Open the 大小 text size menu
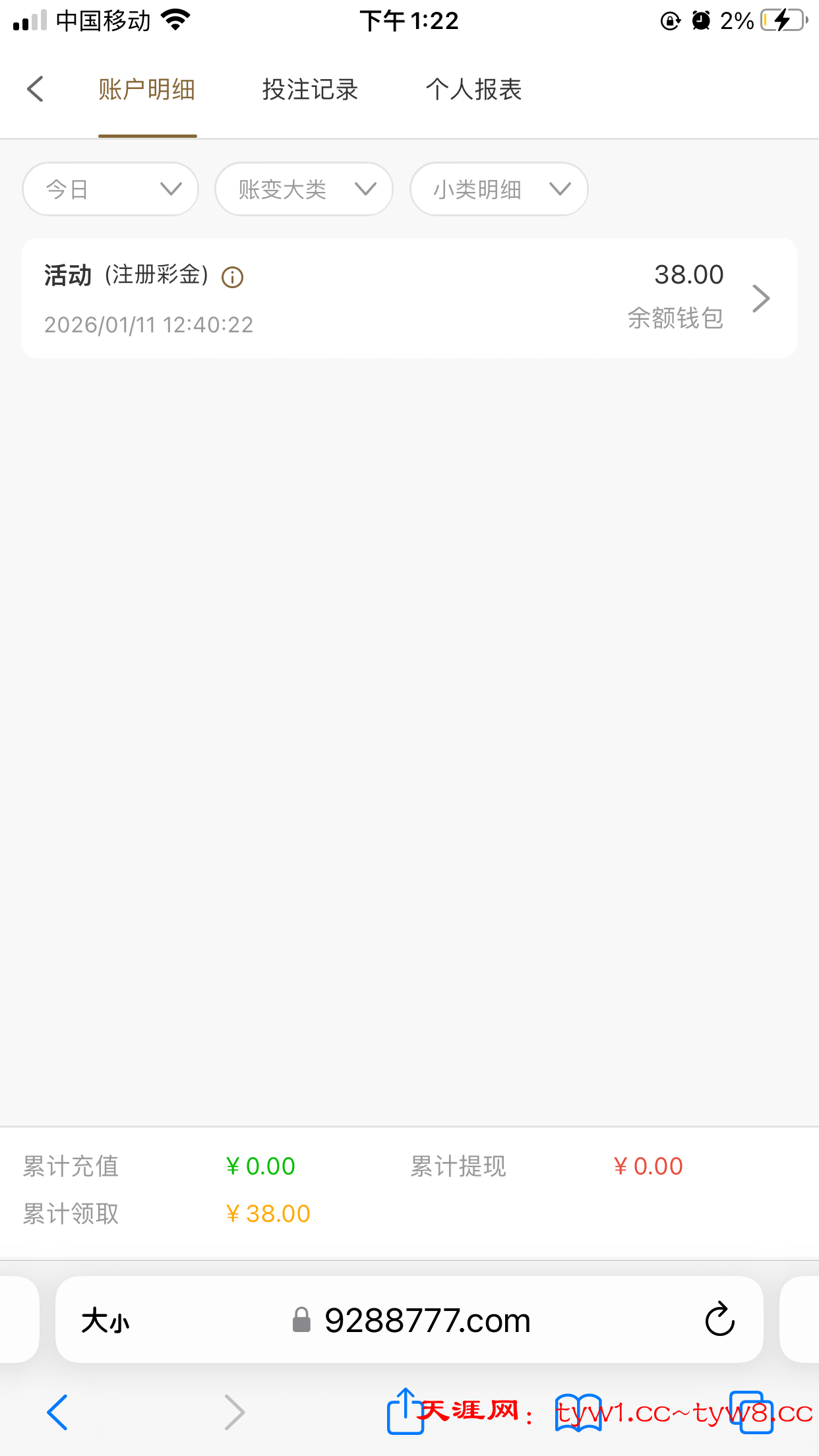The width and height of the screenshot is (819, 1456). pos(106,1321)
